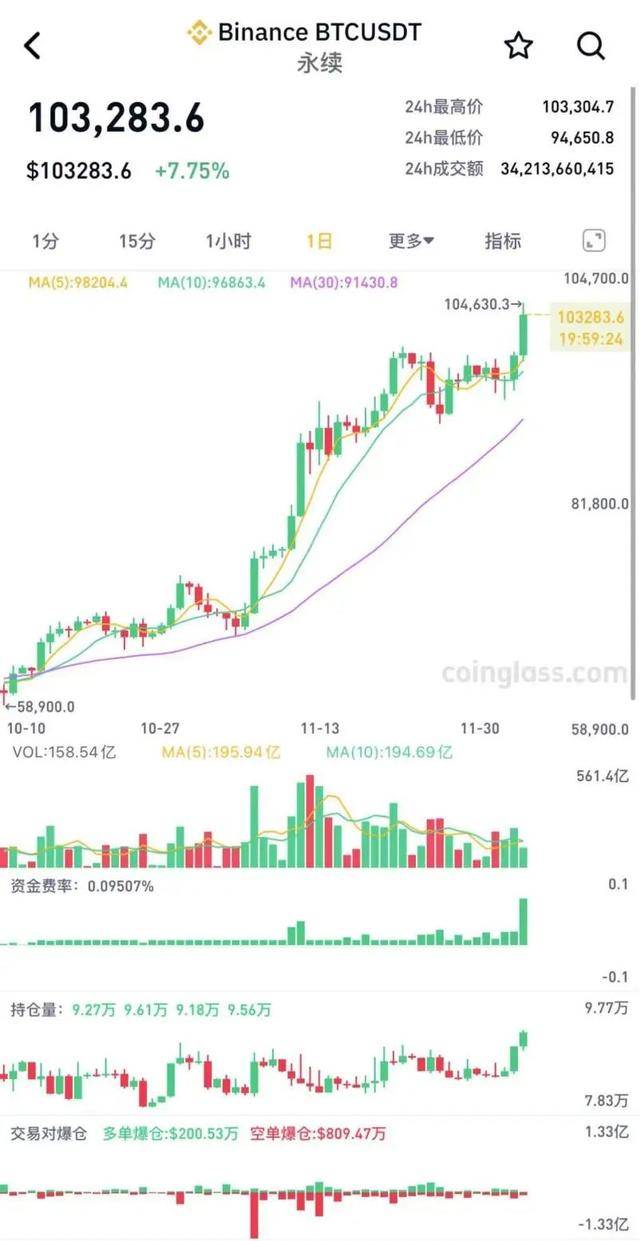Go back using the top-left arrow
640x1241 pixels.
[x=33, y=45]
